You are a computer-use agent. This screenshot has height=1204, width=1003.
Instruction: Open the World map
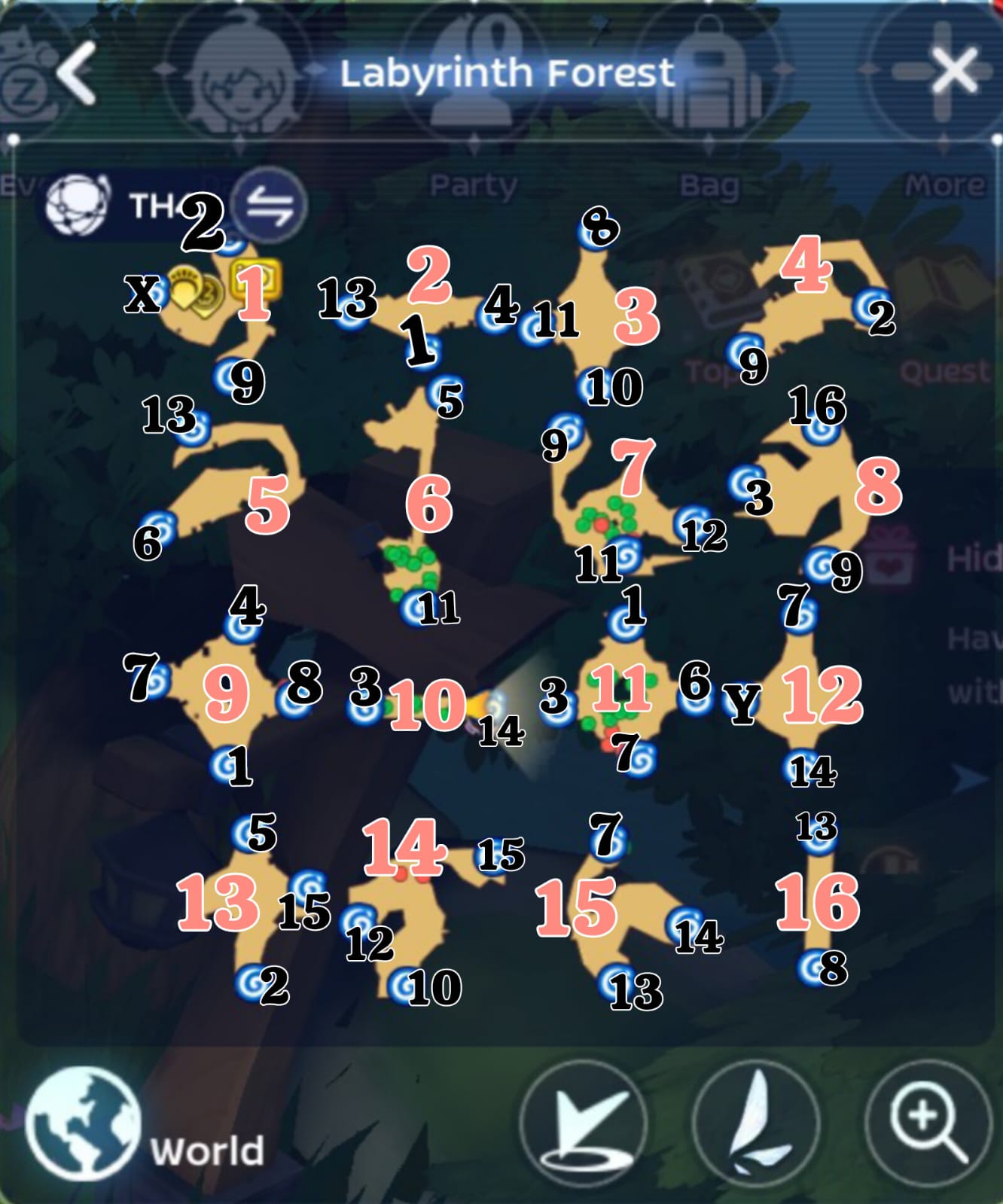83,1123
